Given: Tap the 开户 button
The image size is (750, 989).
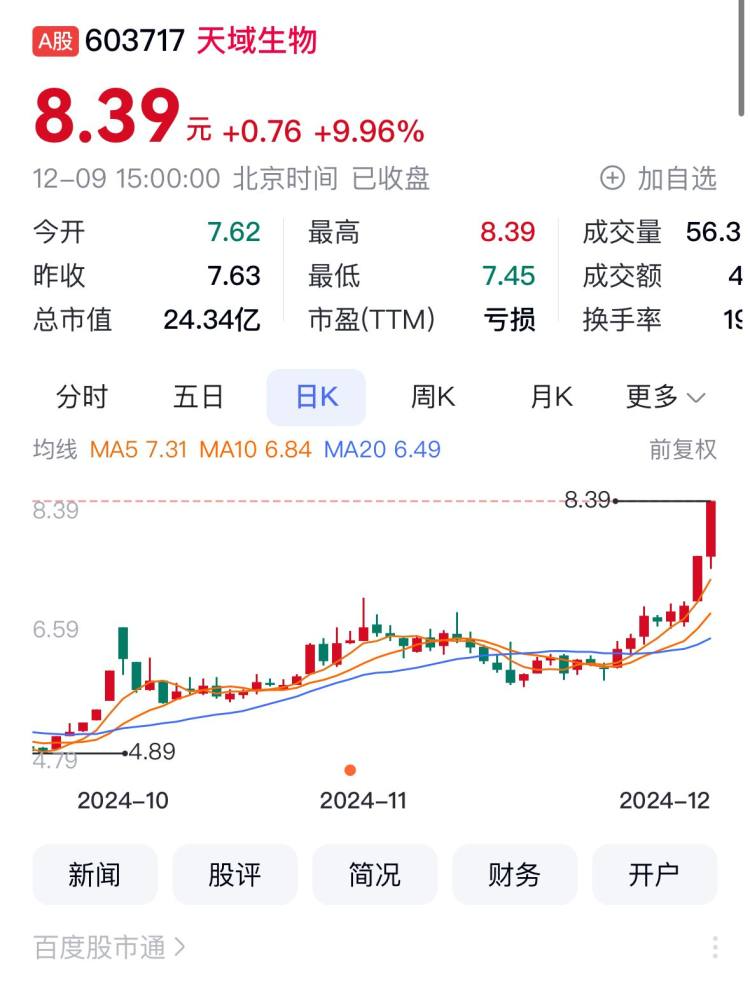Looking at the screenshot, I should point(655,875).
